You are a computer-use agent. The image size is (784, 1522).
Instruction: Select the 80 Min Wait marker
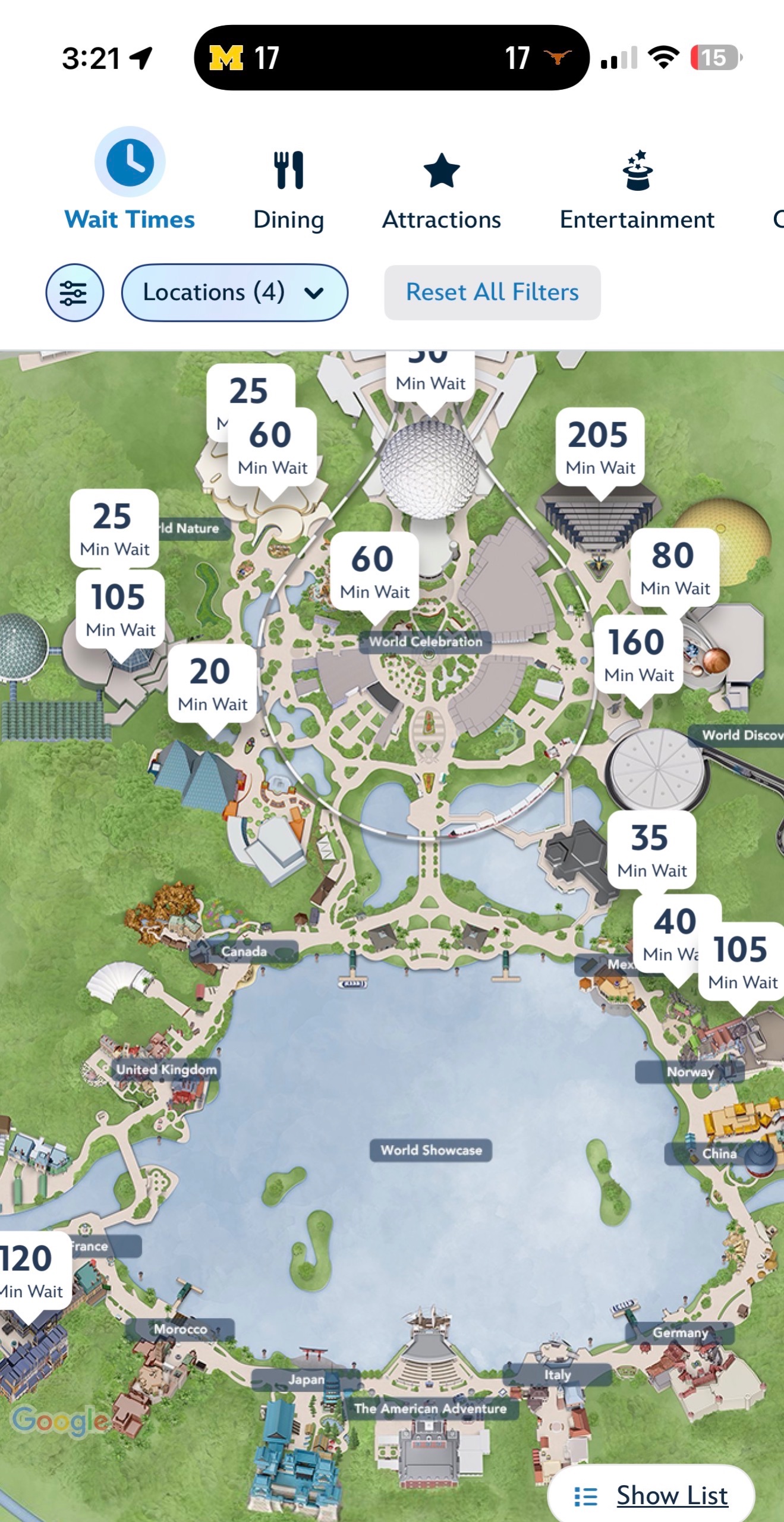pos(674,567)
